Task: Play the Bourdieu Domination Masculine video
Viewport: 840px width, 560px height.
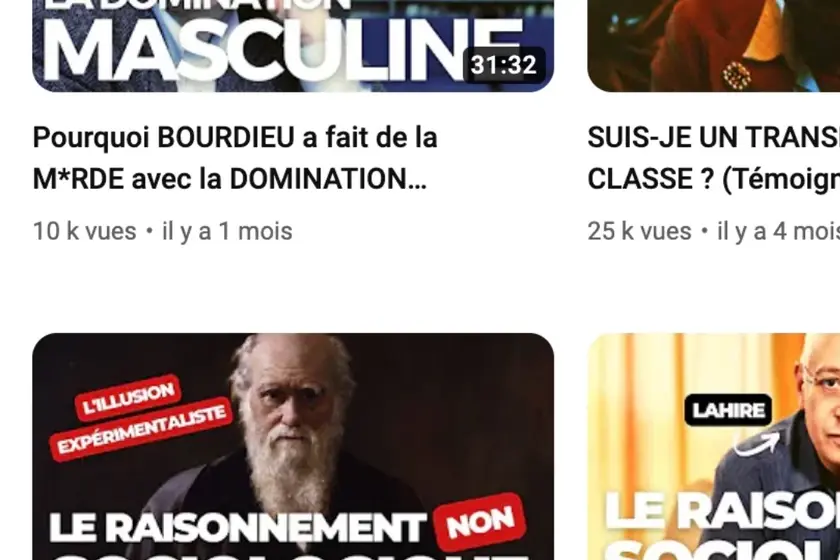Action: (x=292, y=45)
